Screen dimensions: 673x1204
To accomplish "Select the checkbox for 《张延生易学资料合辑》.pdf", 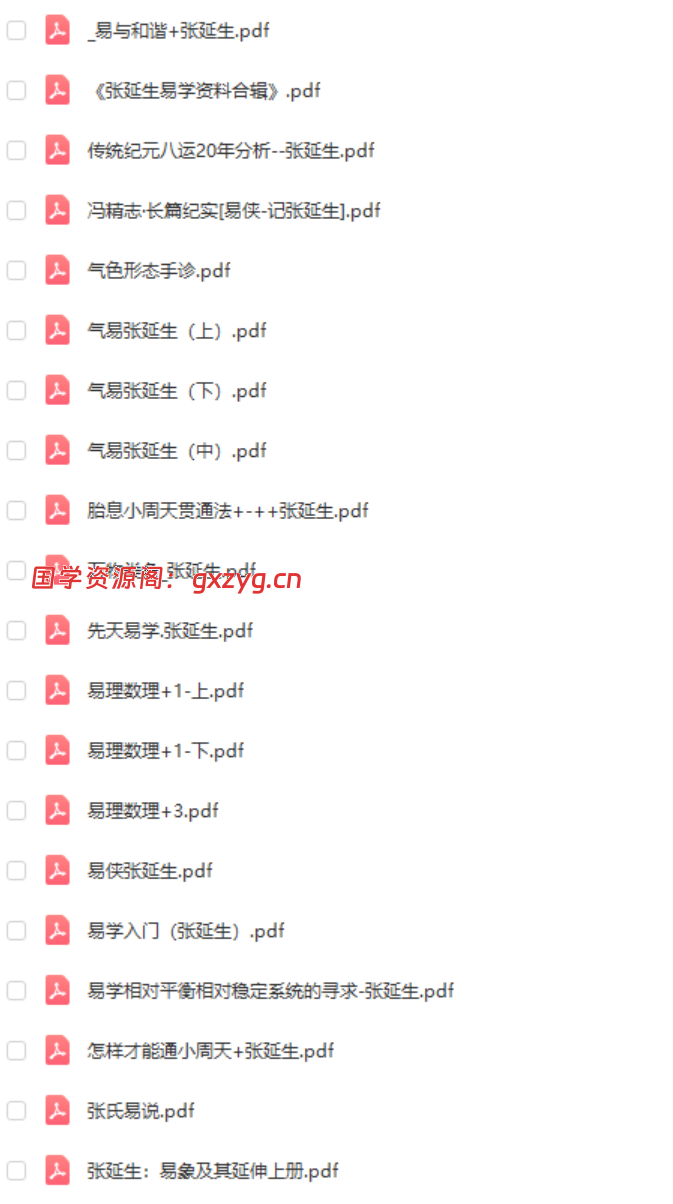I will coord(16,91).
